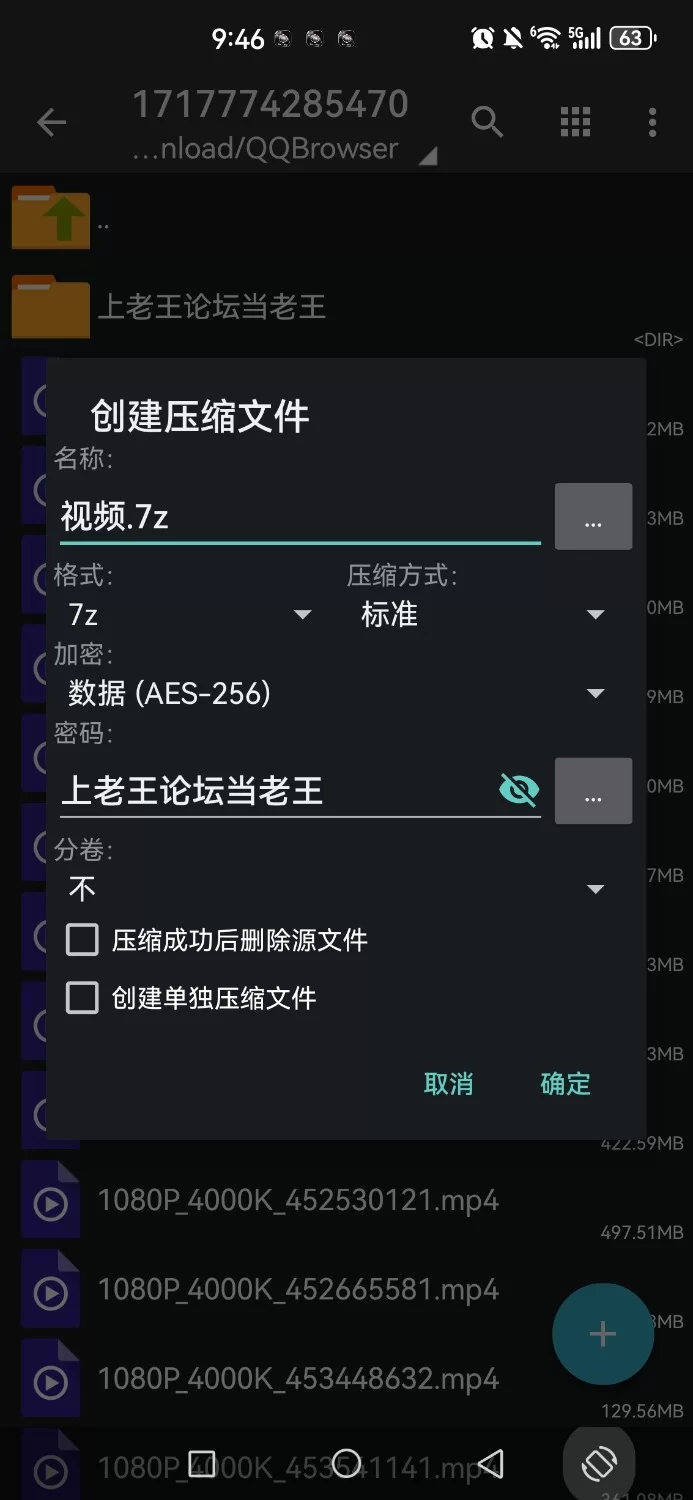Expand the 分卷 dropdown showing 不
The height and width of the screenshot is (1500, 693).
point(336,888)
